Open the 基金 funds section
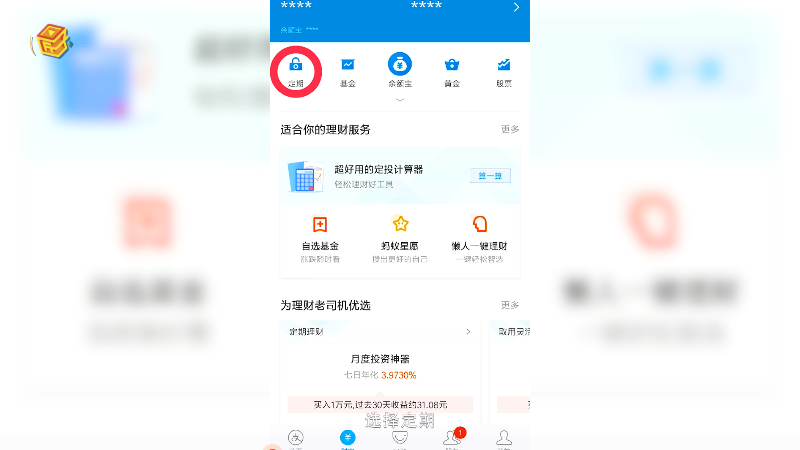The width and height of the screenshot is (800, 450). [347, 70]
